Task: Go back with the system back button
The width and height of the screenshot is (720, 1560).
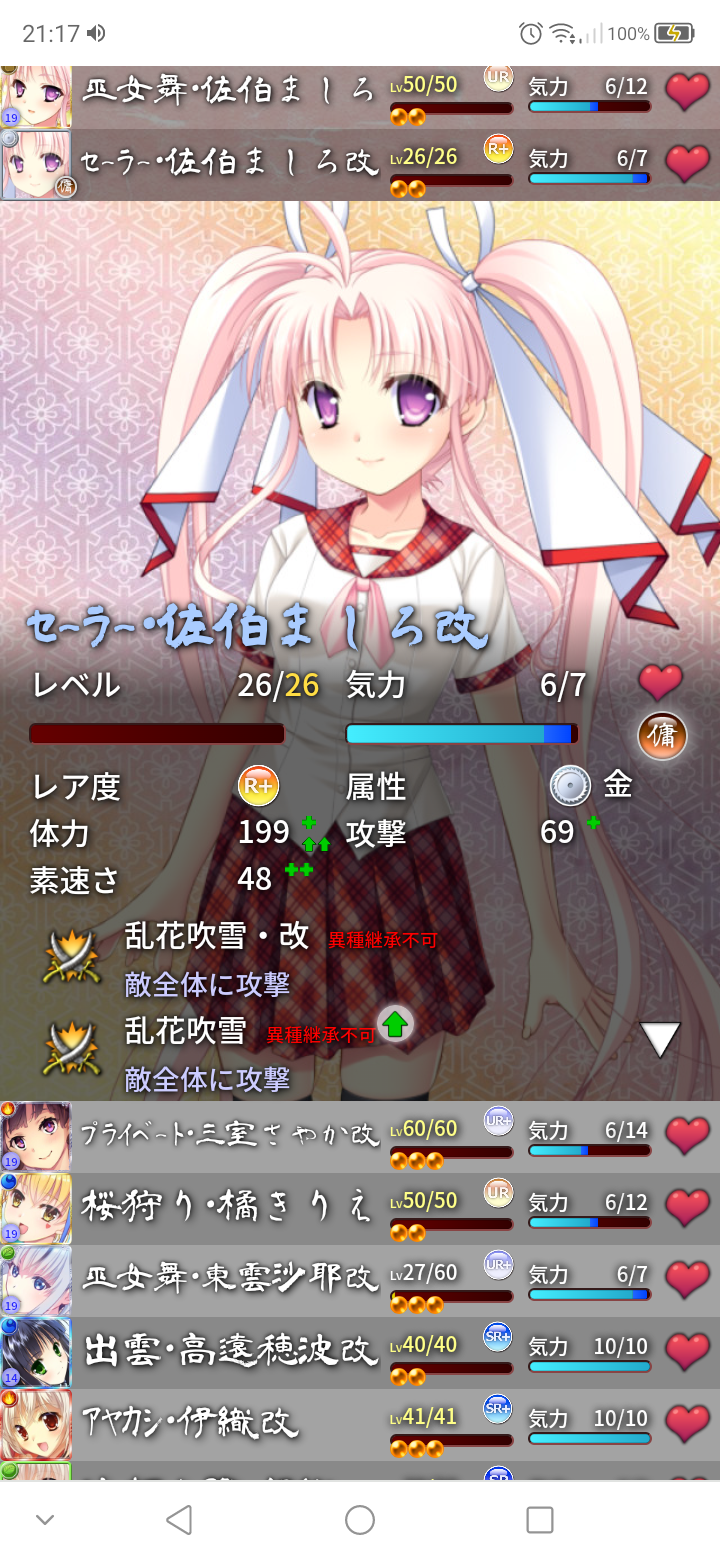Action: point(179,1520)
